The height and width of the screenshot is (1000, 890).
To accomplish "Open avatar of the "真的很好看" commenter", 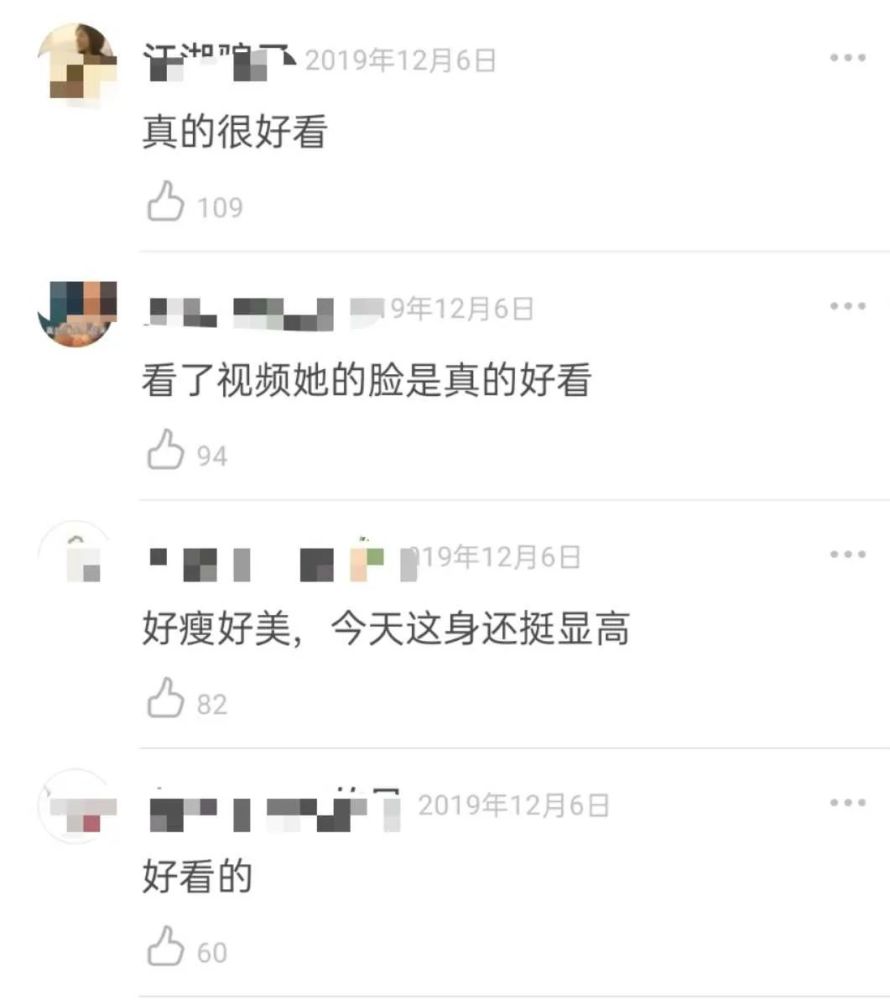I will (76, 62).
